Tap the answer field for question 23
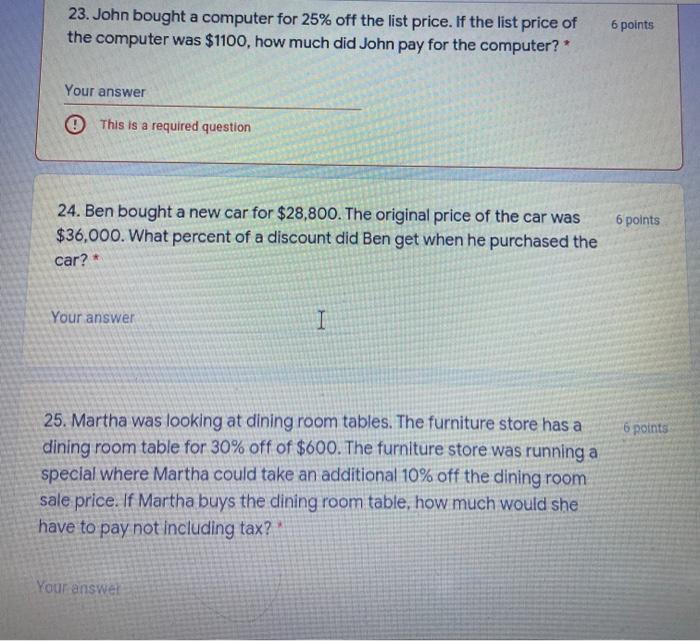The height and width of the screenshot is (641, 700). coord(210,93)
